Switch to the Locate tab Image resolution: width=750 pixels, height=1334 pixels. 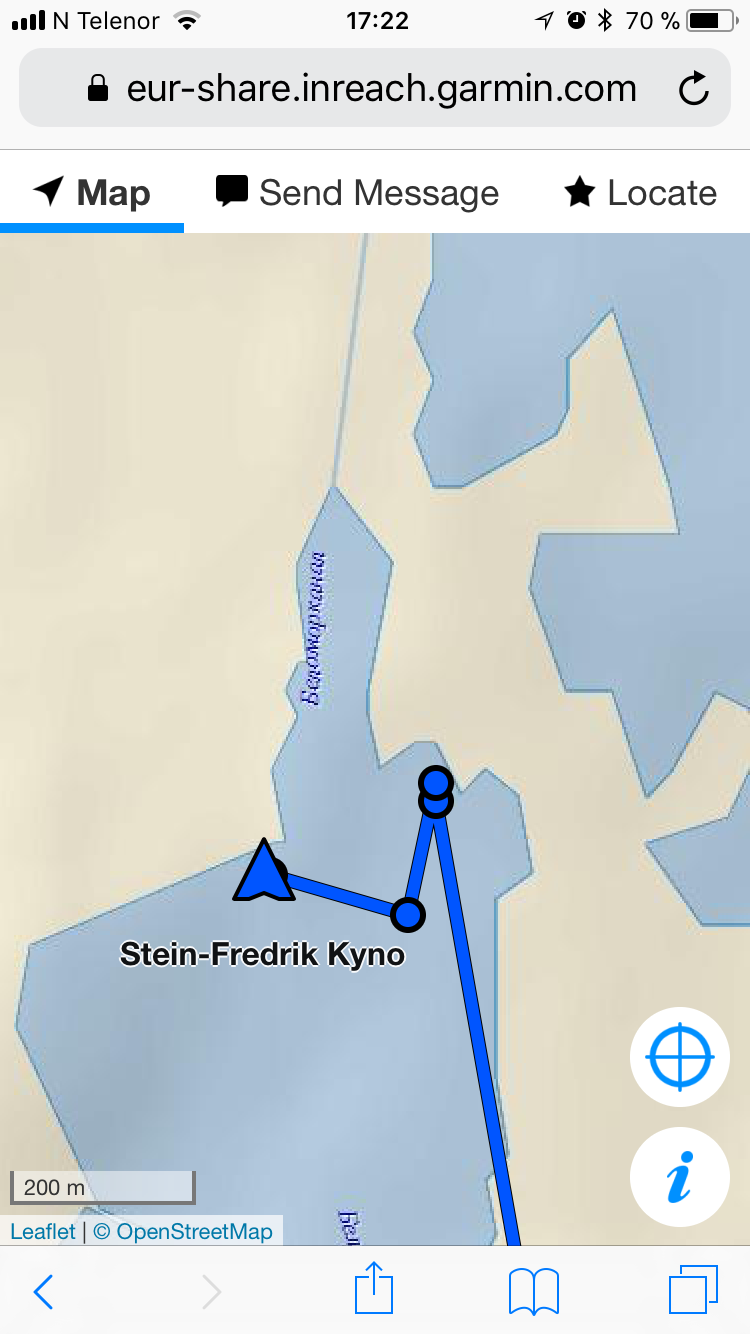[x=640, y=192]
